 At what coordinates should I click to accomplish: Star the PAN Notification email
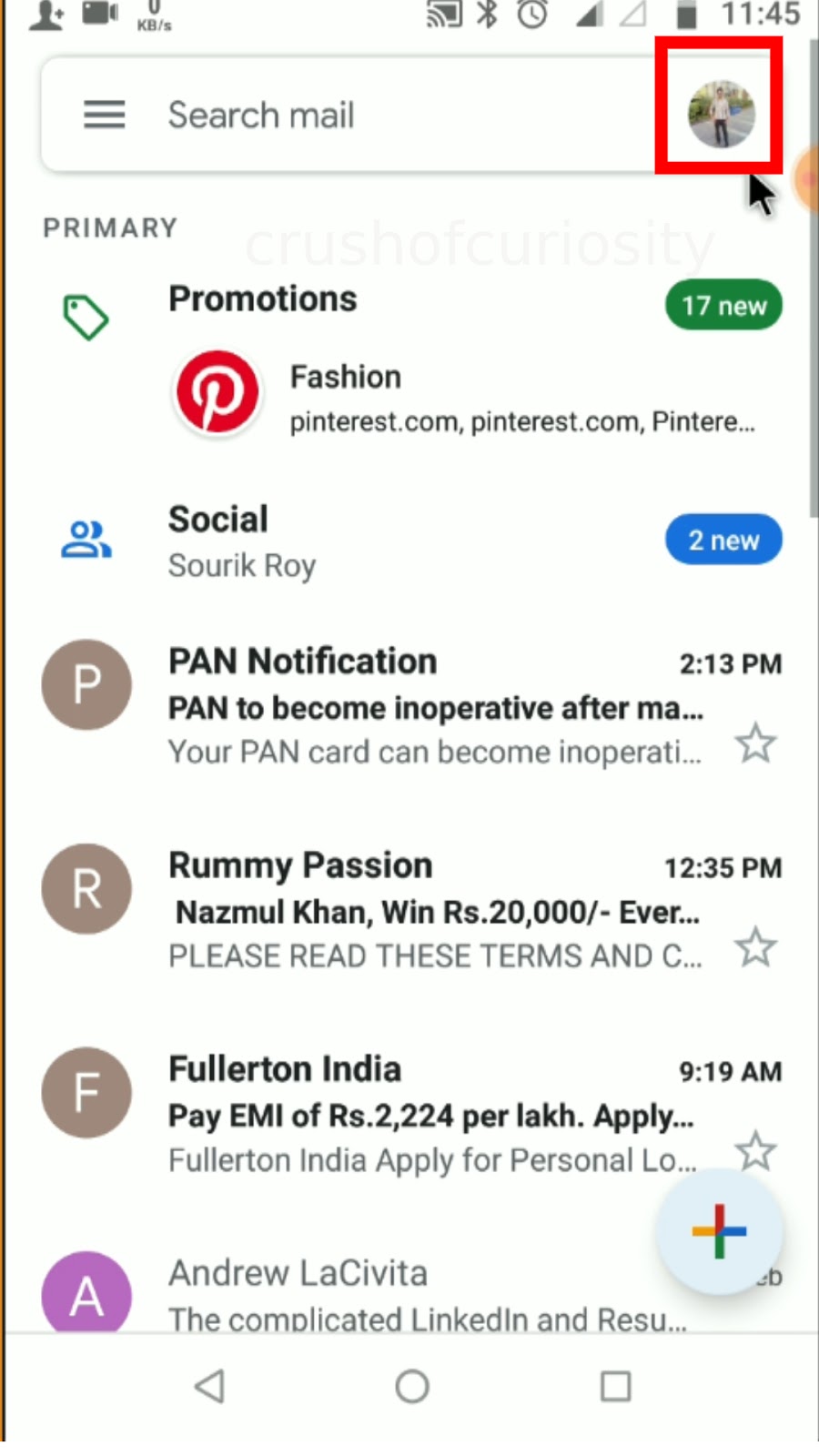click(755, 744)
